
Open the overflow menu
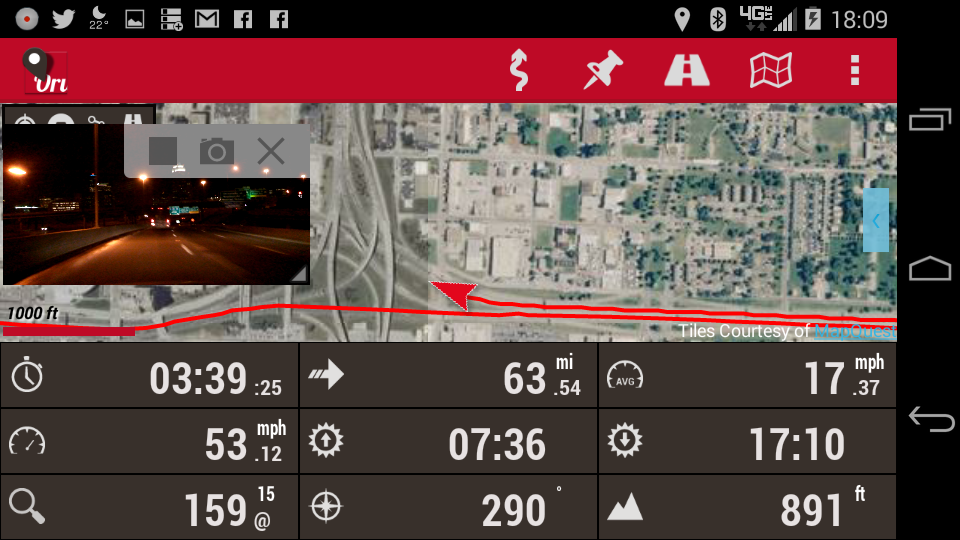(x=854, y=70)
